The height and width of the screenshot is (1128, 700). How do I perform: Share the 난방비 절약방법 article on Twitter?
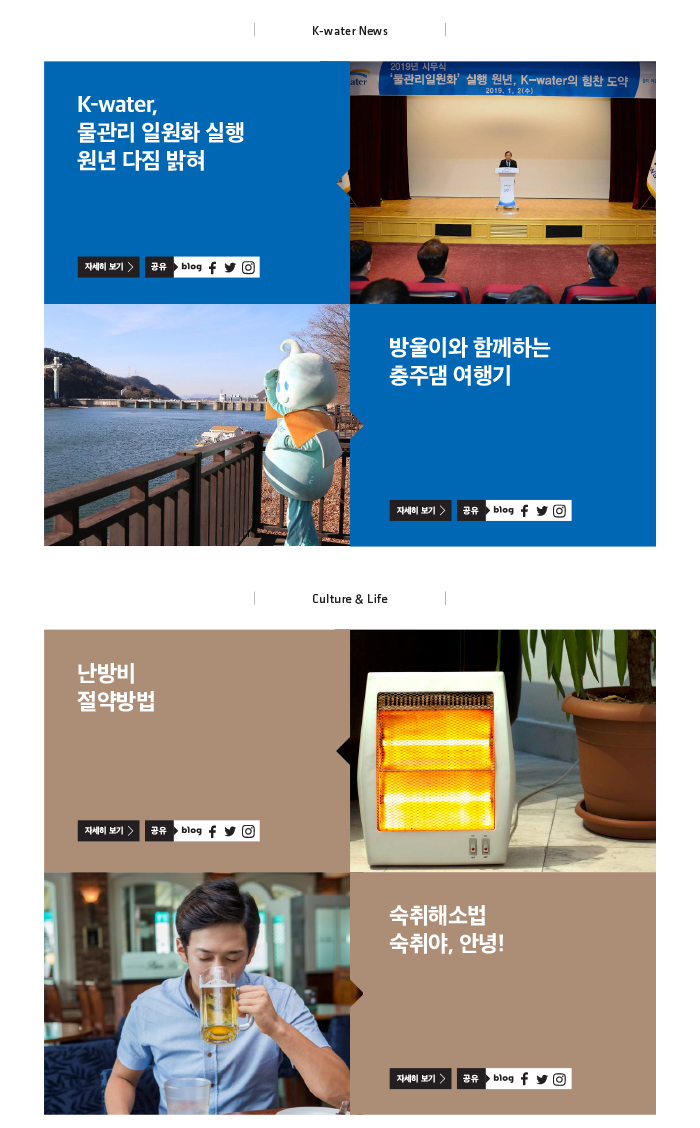pos(230,831)
